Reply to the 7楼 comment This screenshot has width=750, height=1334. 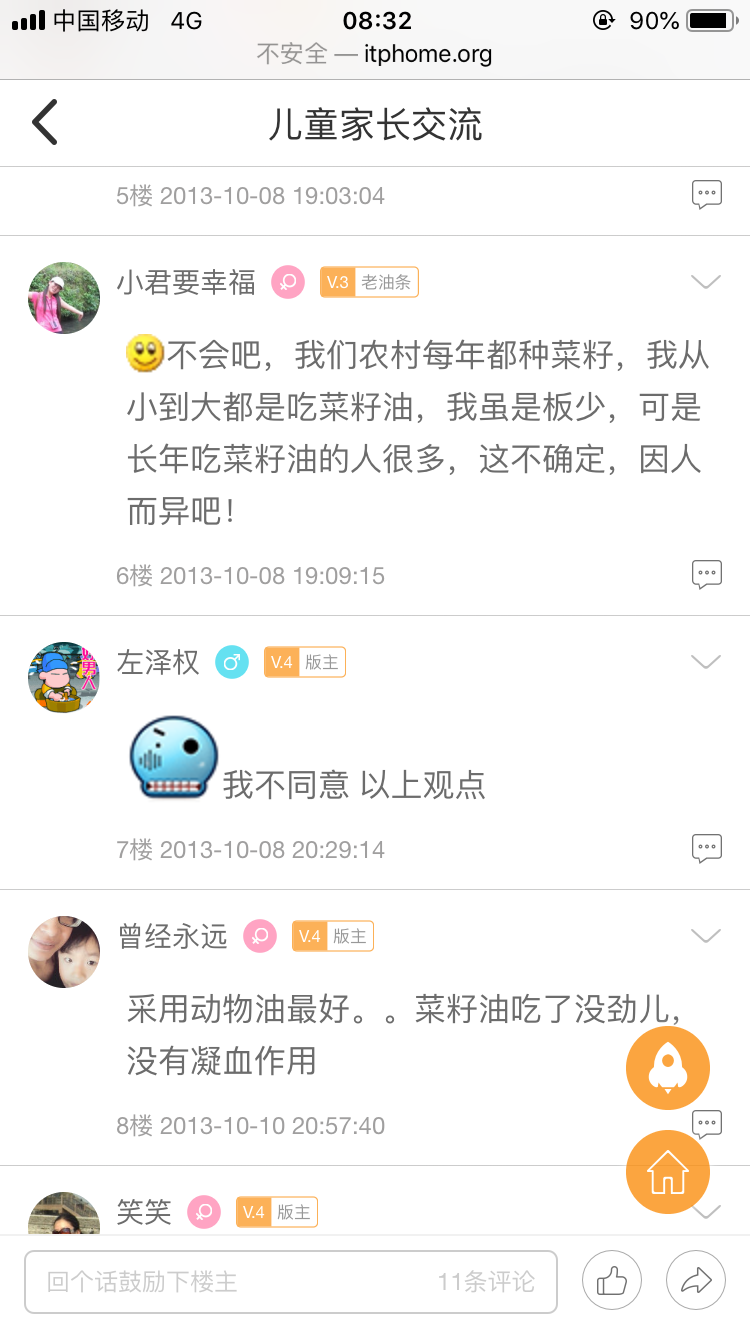[707, 849]
